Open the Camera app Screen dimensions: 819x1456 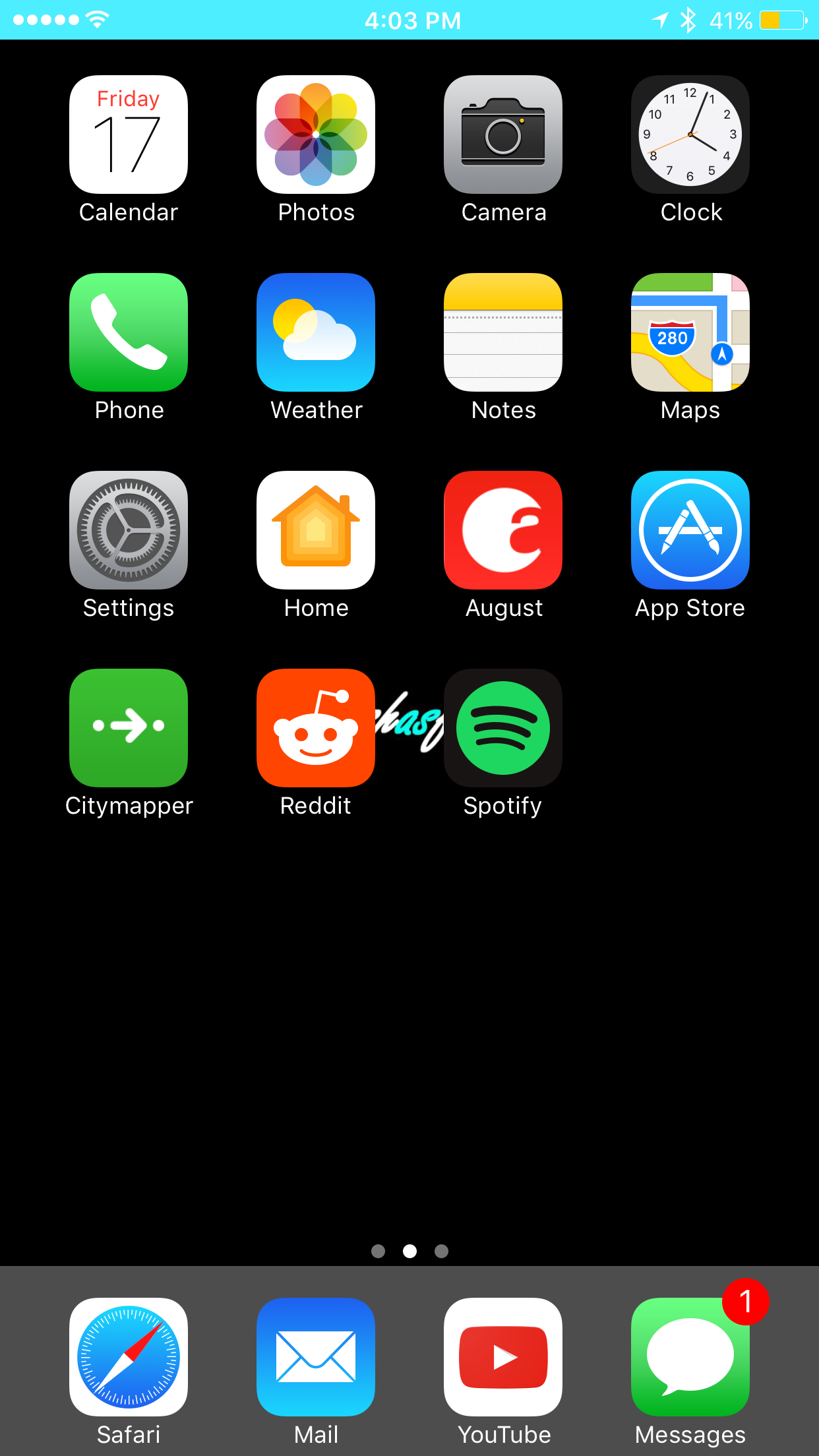click(x=503, y=135)
